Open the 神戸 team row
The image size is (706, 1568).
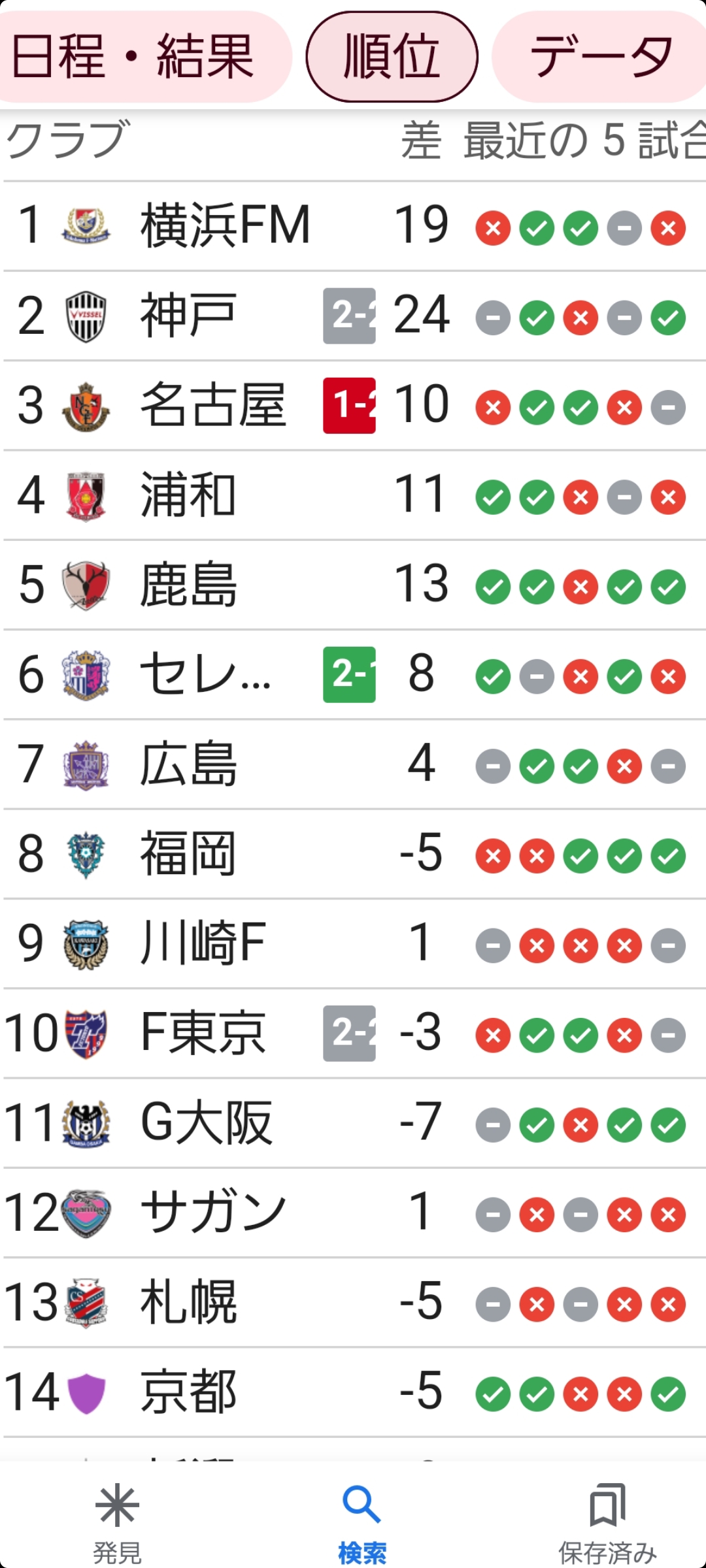354,316
